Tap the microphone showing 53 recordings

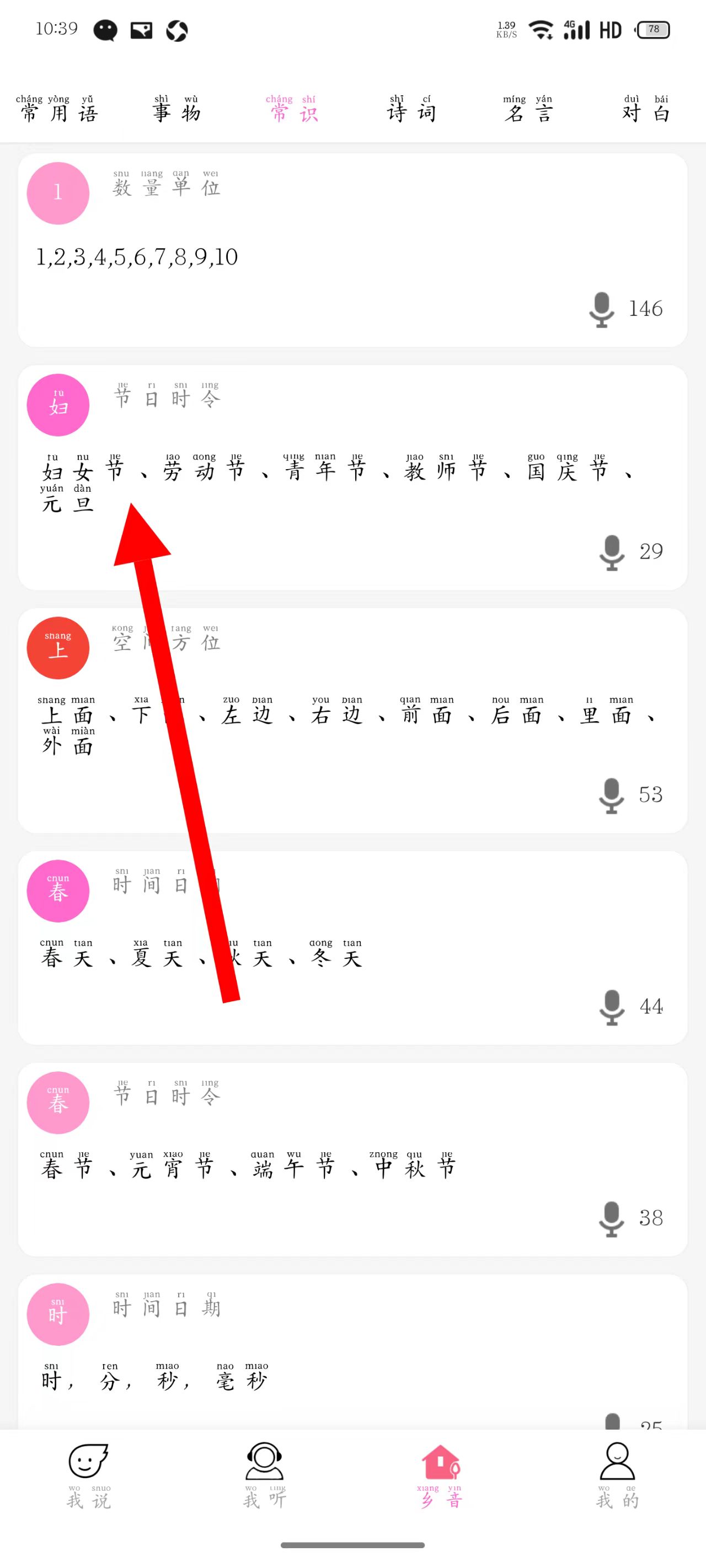tap(612, 794)
